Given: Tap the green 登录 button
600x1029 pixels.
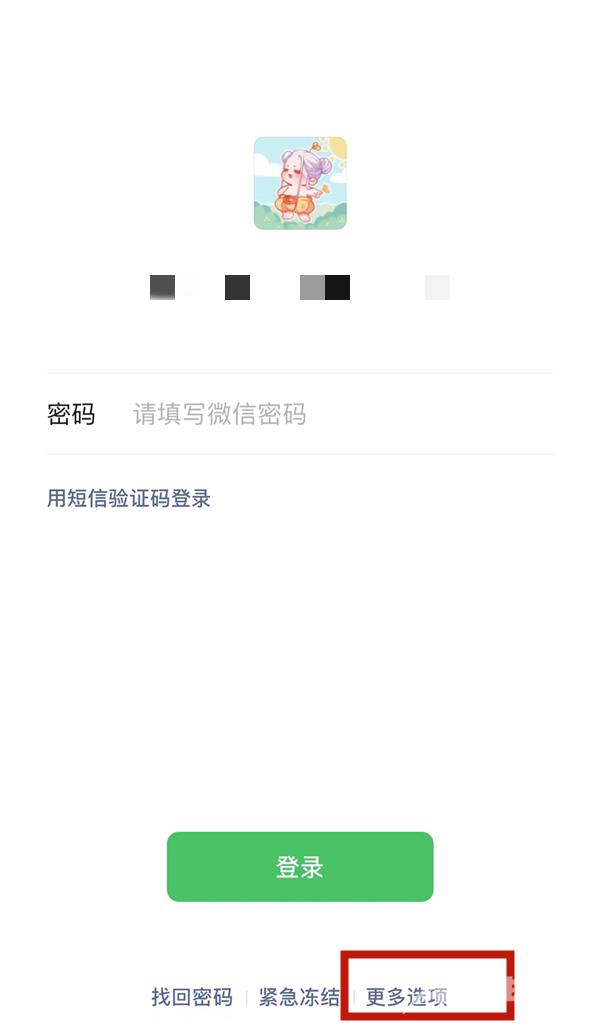Looking at the screenshot, I should pos(300,867).
